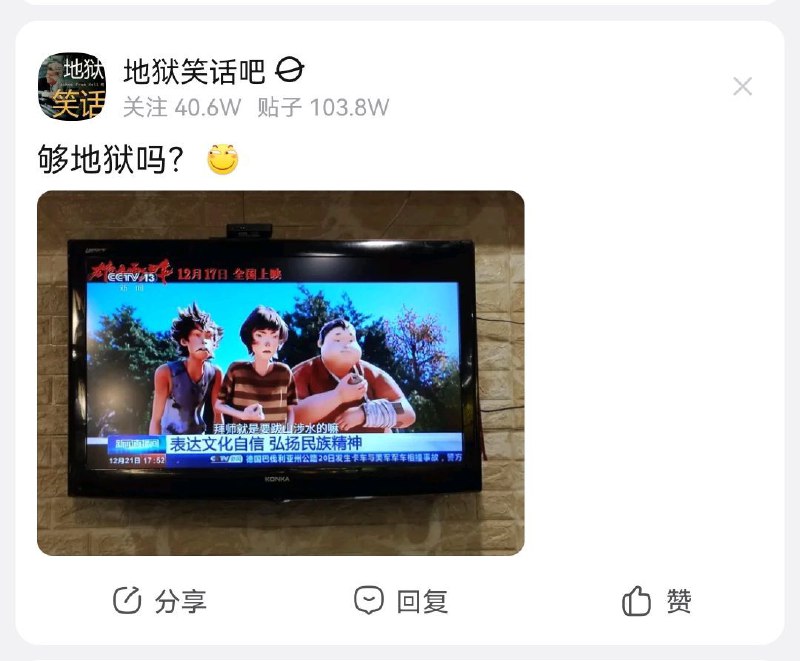Like the post with 赞
Image resolution: width=800 pixels, height=661 pixels.
tap(657, 601)
